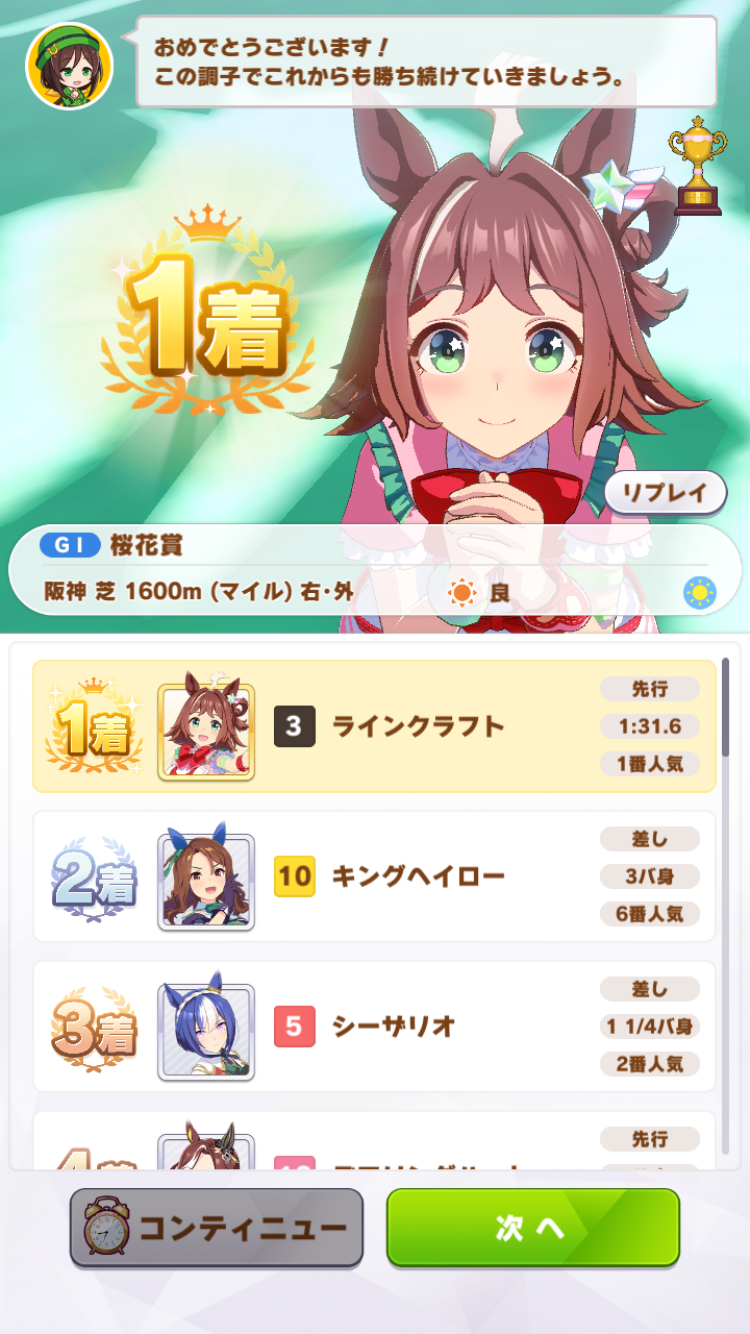
Task: Select the 2nd place キングヘイロー result row
Action: 374,876
